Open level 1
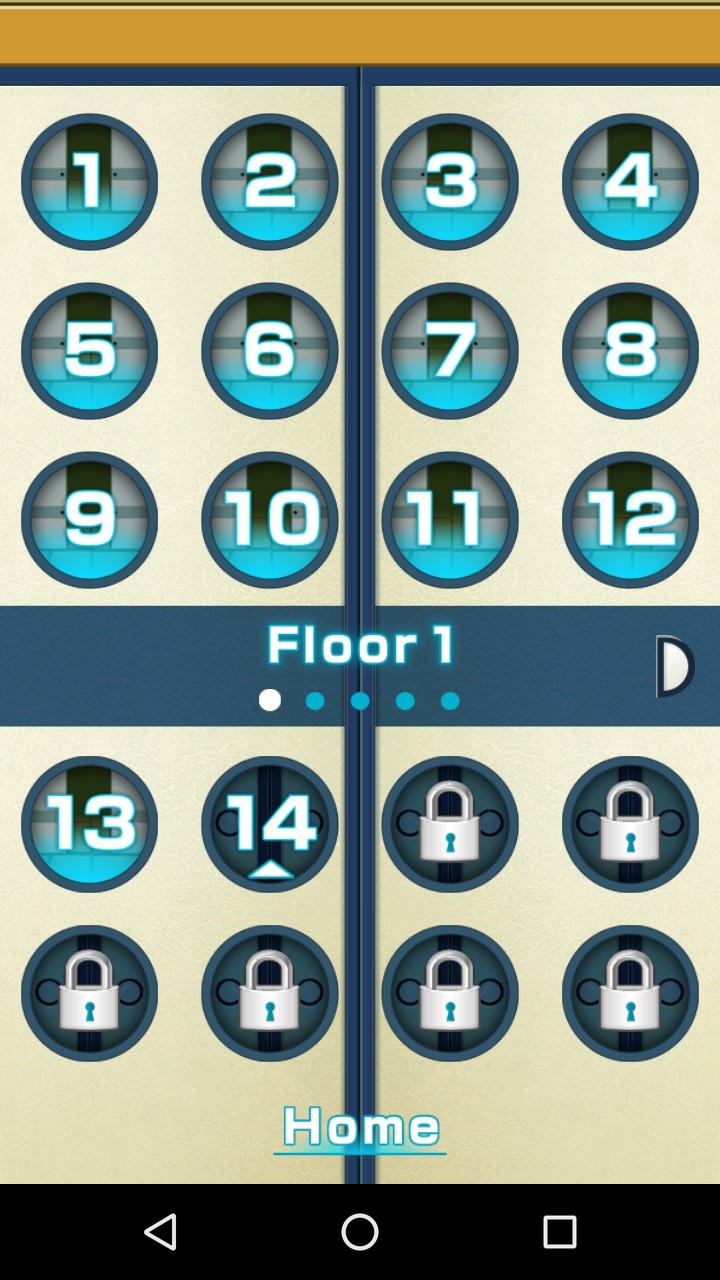Image resolution: width=720 pixels, height=1280 pixels. click(x=89, y=181)
